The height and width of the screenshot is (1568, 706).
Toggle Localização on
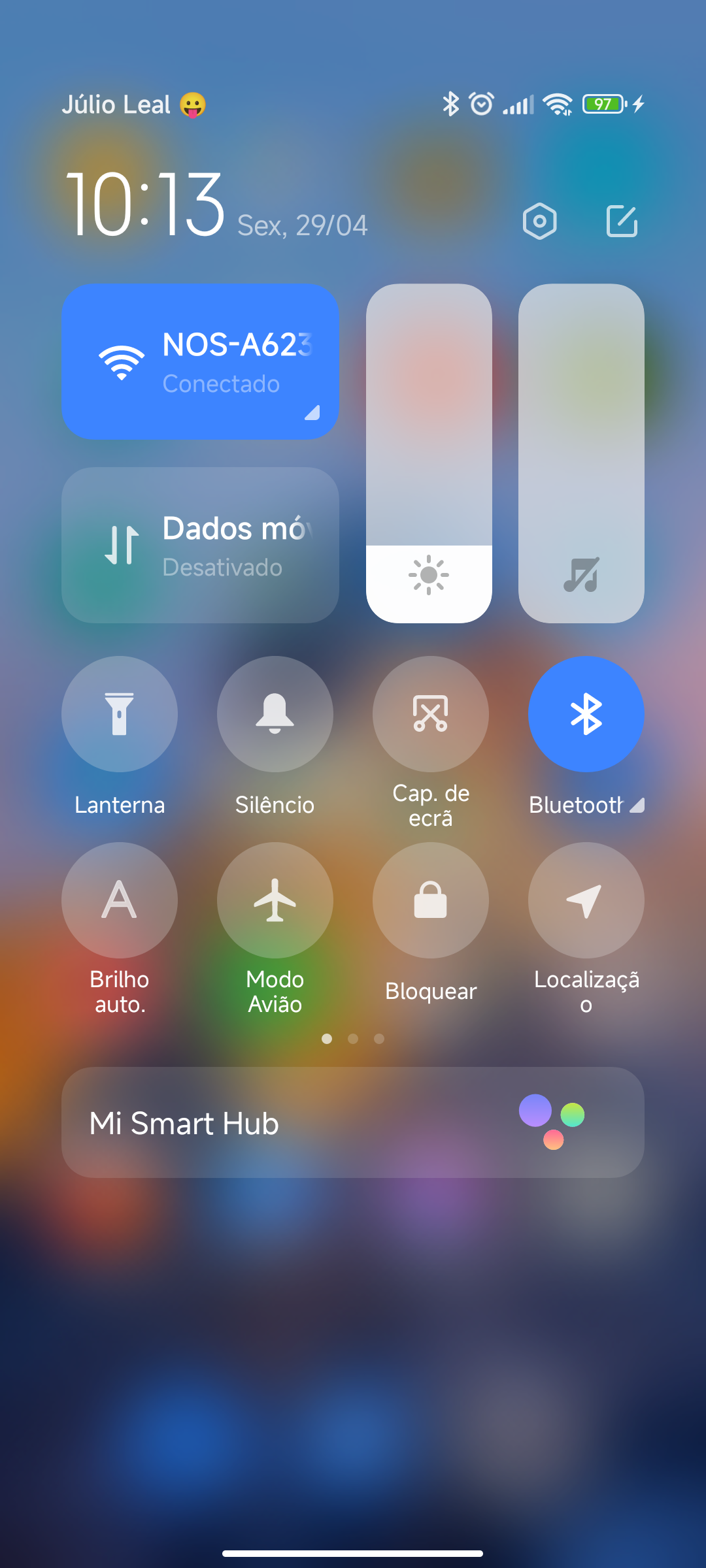(x=586, y=900)
